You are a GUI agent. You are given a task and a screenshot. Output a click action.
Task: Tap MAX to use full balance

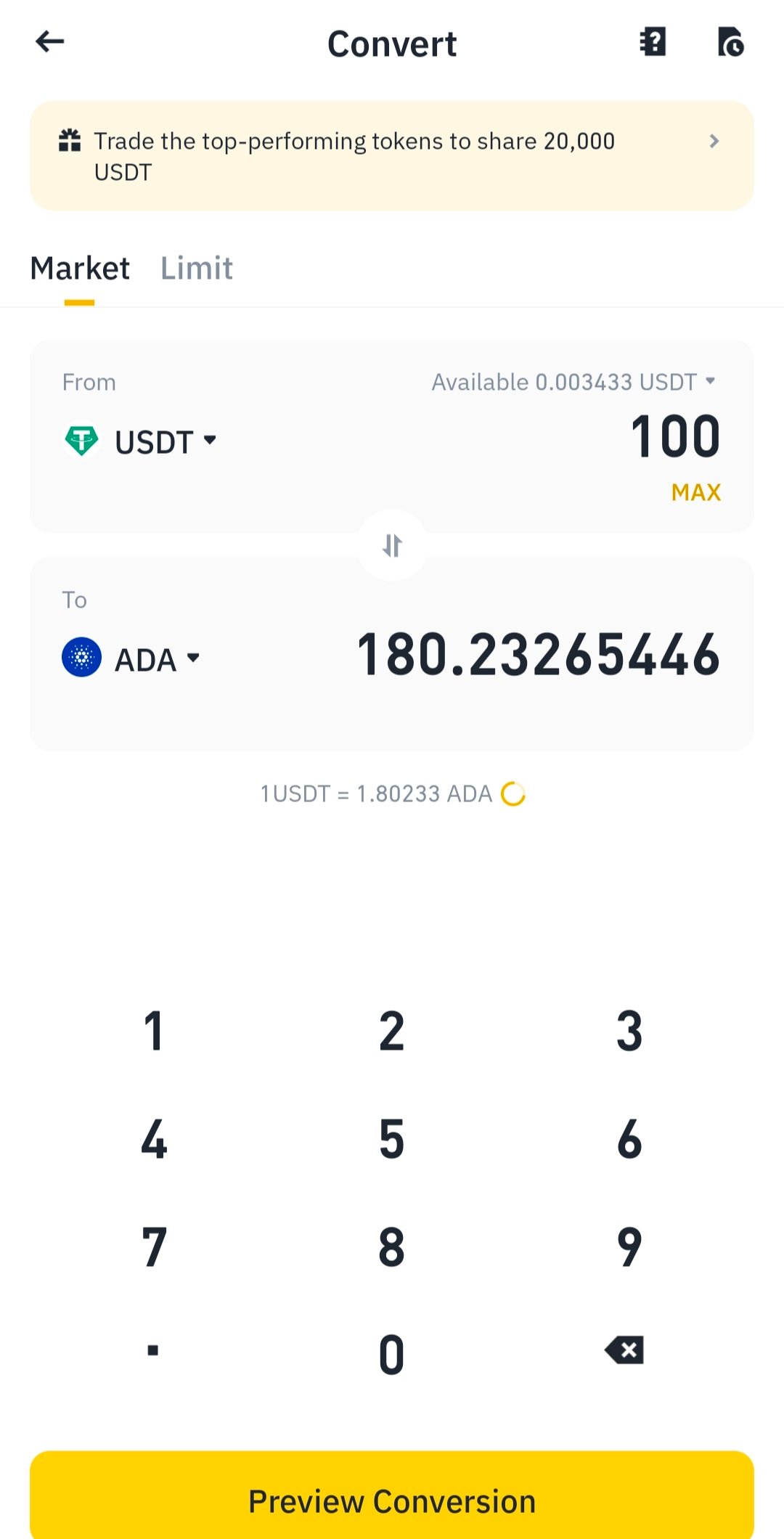tap(695, 492)
